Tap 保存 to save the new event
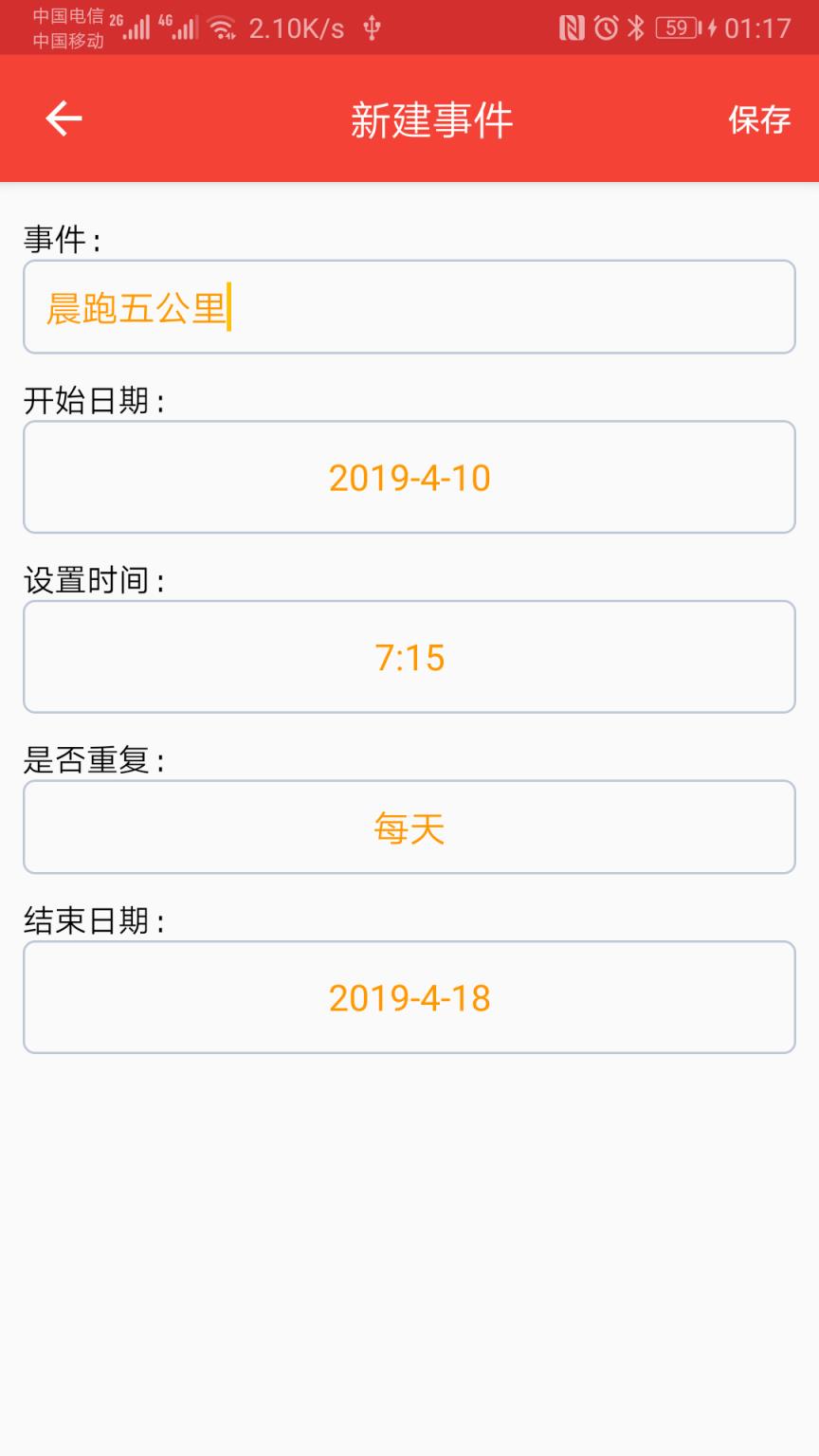819x1456 pixels. [757, 119]
